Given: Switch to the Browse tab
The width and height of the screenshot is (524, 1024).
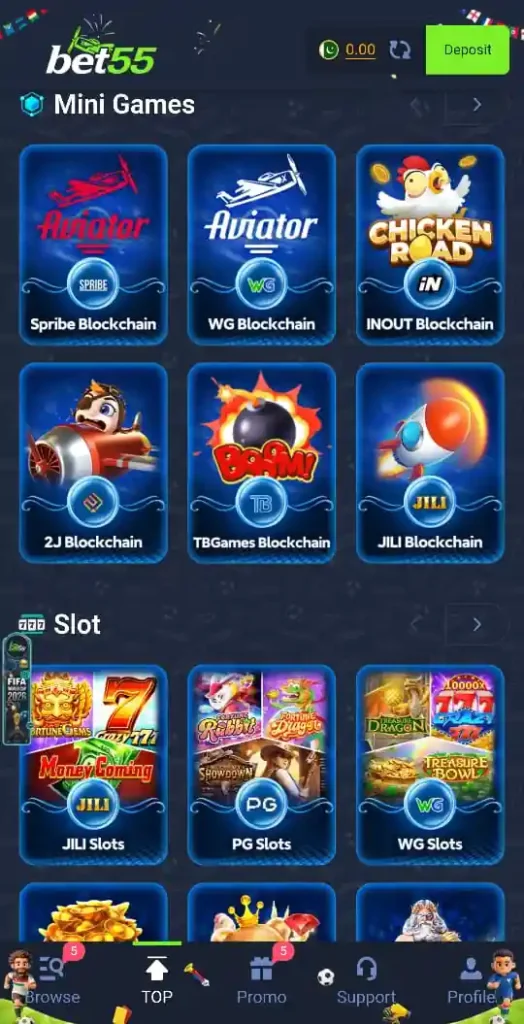Looking at the screenshot, I should coord(52,982).
